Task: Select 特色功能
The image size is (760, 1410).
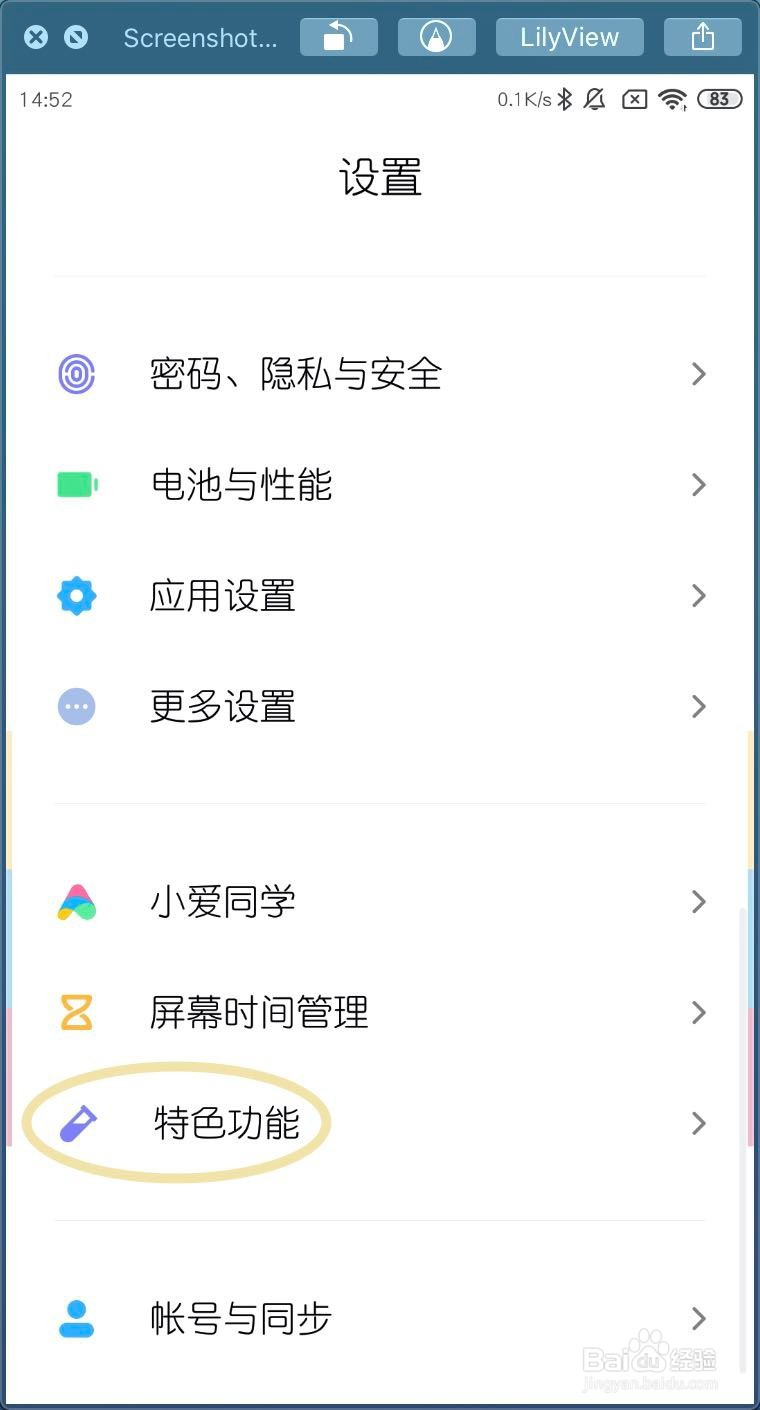Action: point(380,1124)
